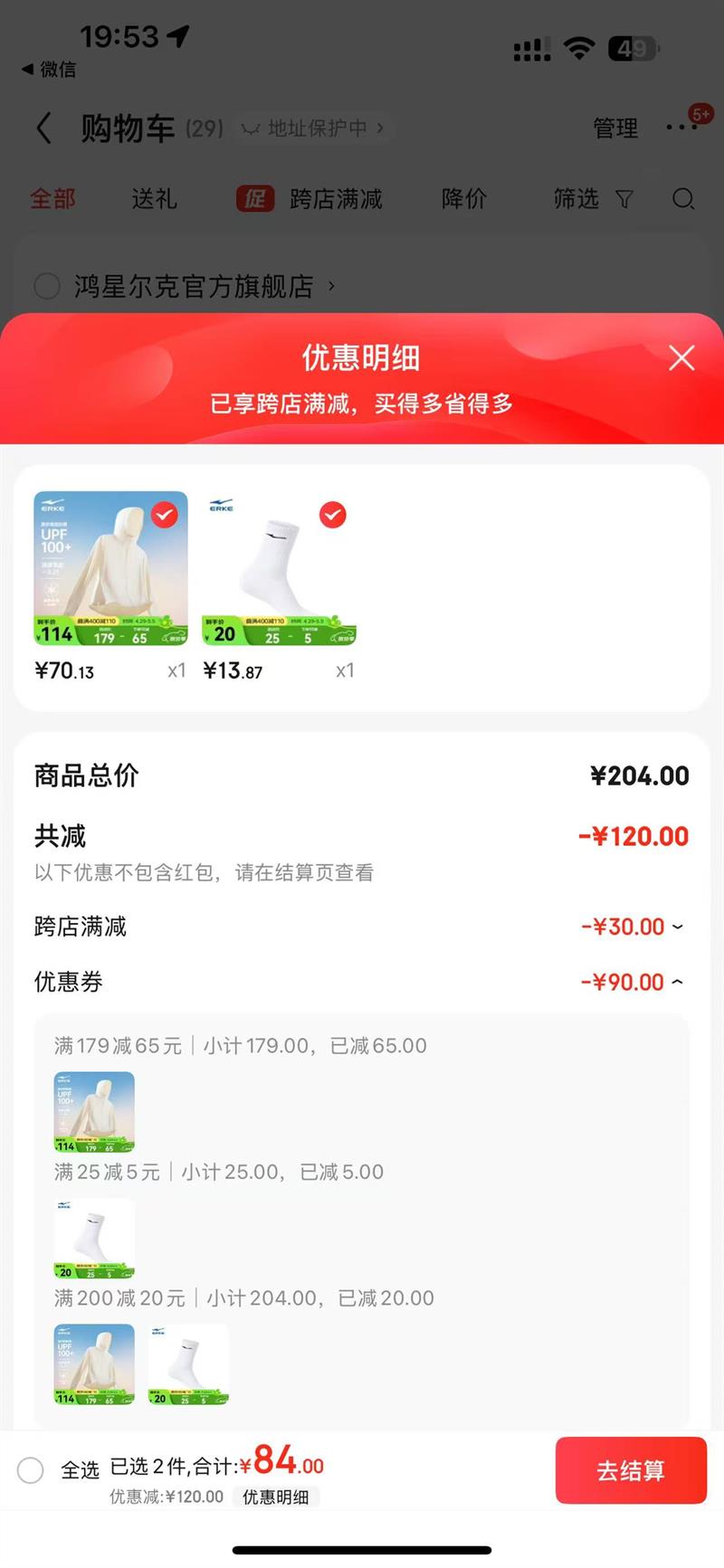Open 管理 to manage cart items
The image size is (724, 1568).
(x=615, y=128)
